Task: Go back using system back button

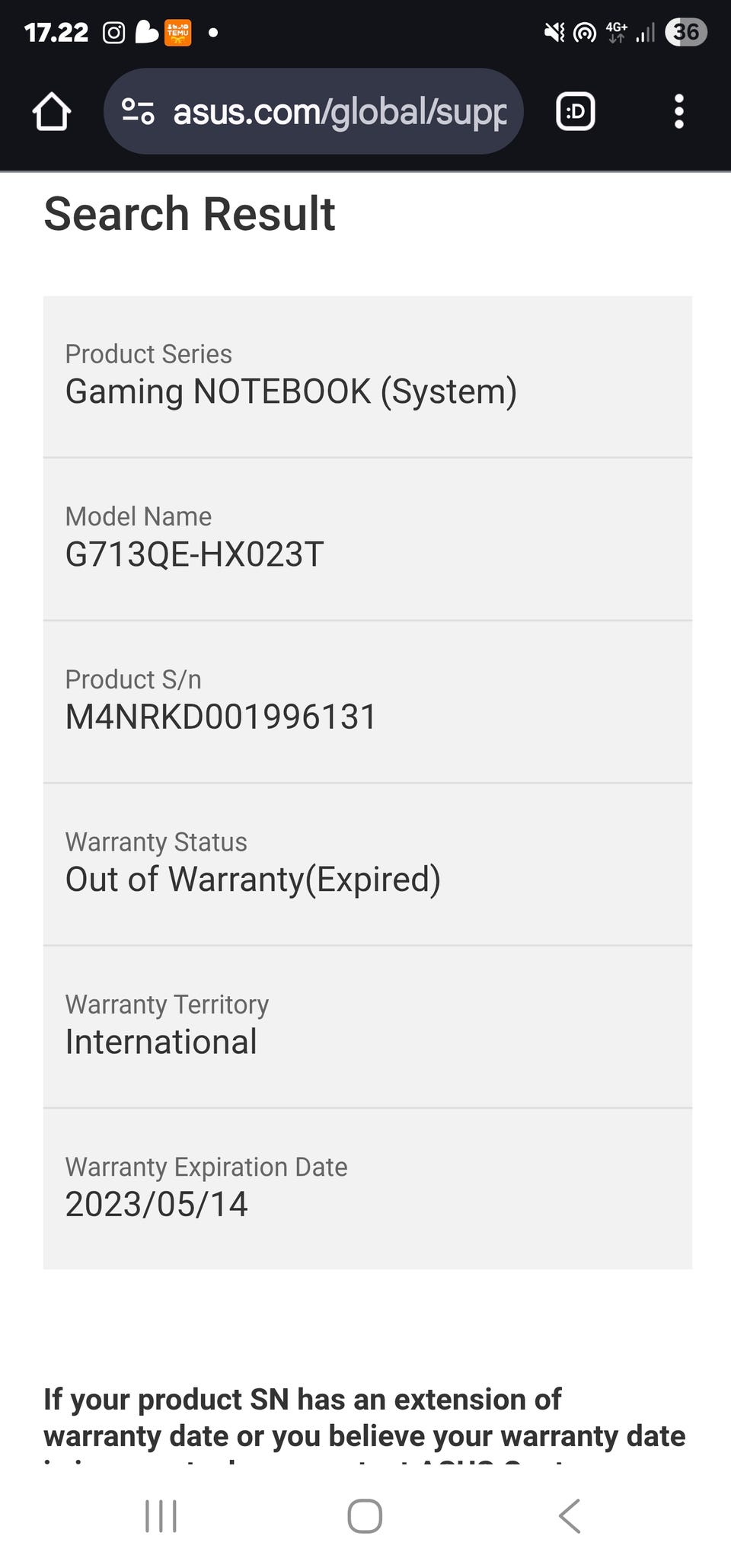Action: pyautogui.click(x=570, y=1515)
